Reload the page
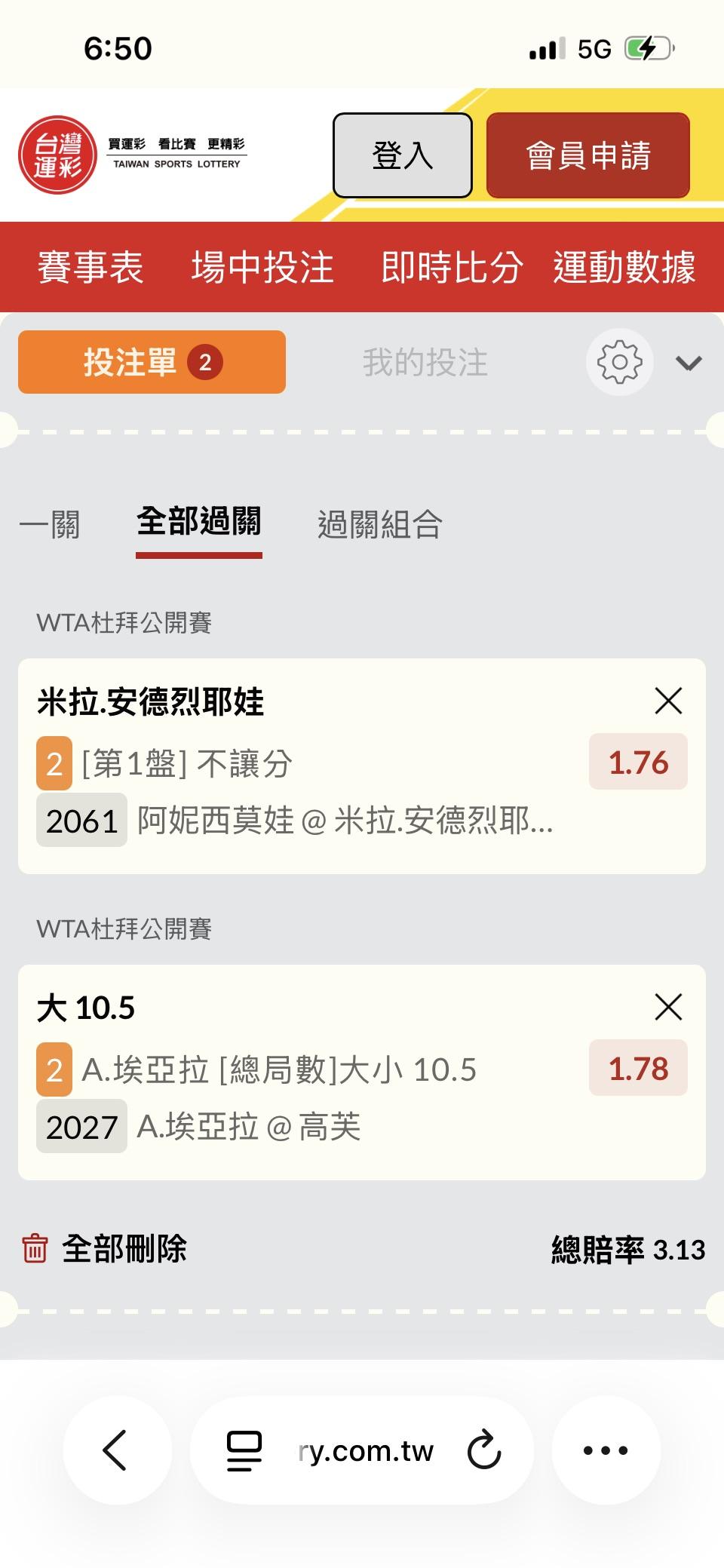The height and width of the screenshot is (1568, 724). click(x=484, y=1450)
